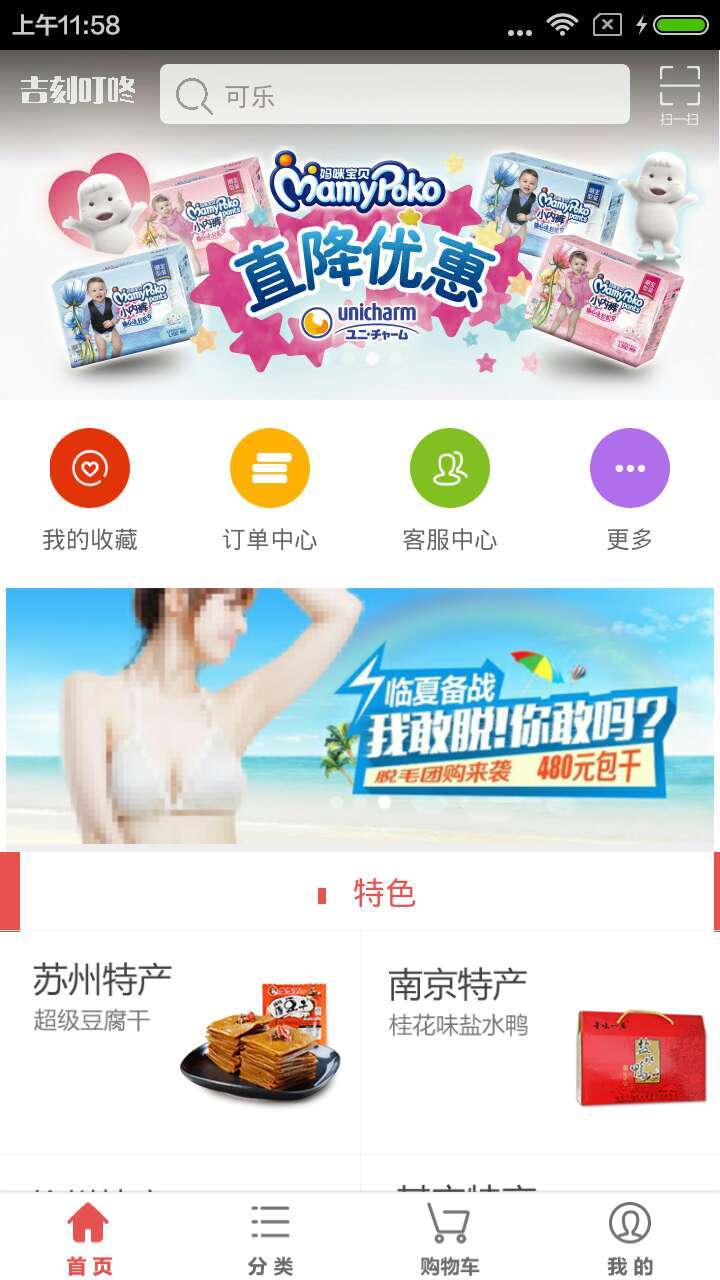Show 更多 options

click(630, 490)
